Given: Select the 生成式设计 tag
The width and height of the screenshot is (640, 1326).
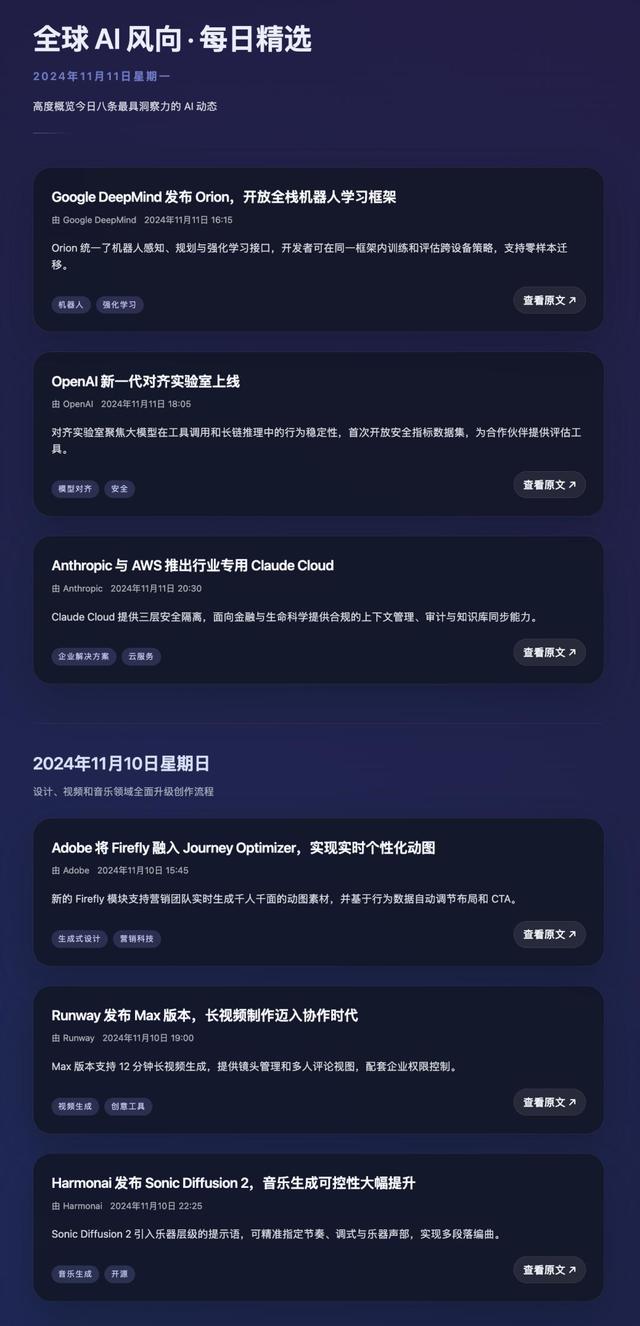Looking at the screenshot, I should coord(79,939).
